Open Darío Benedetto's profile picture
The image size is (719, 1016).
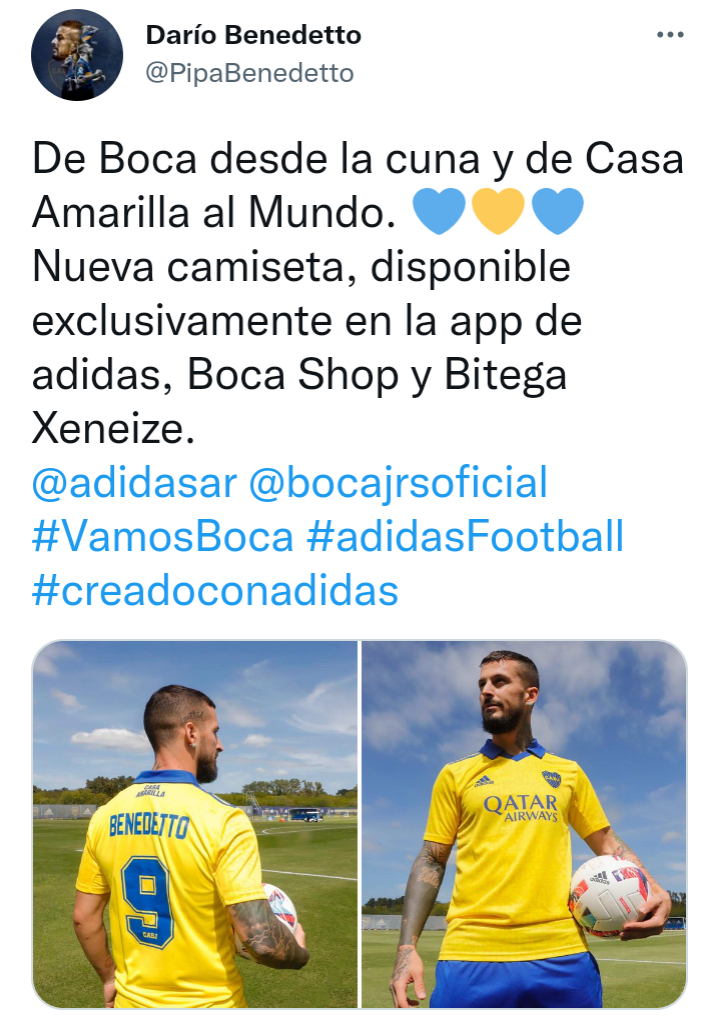77,55
